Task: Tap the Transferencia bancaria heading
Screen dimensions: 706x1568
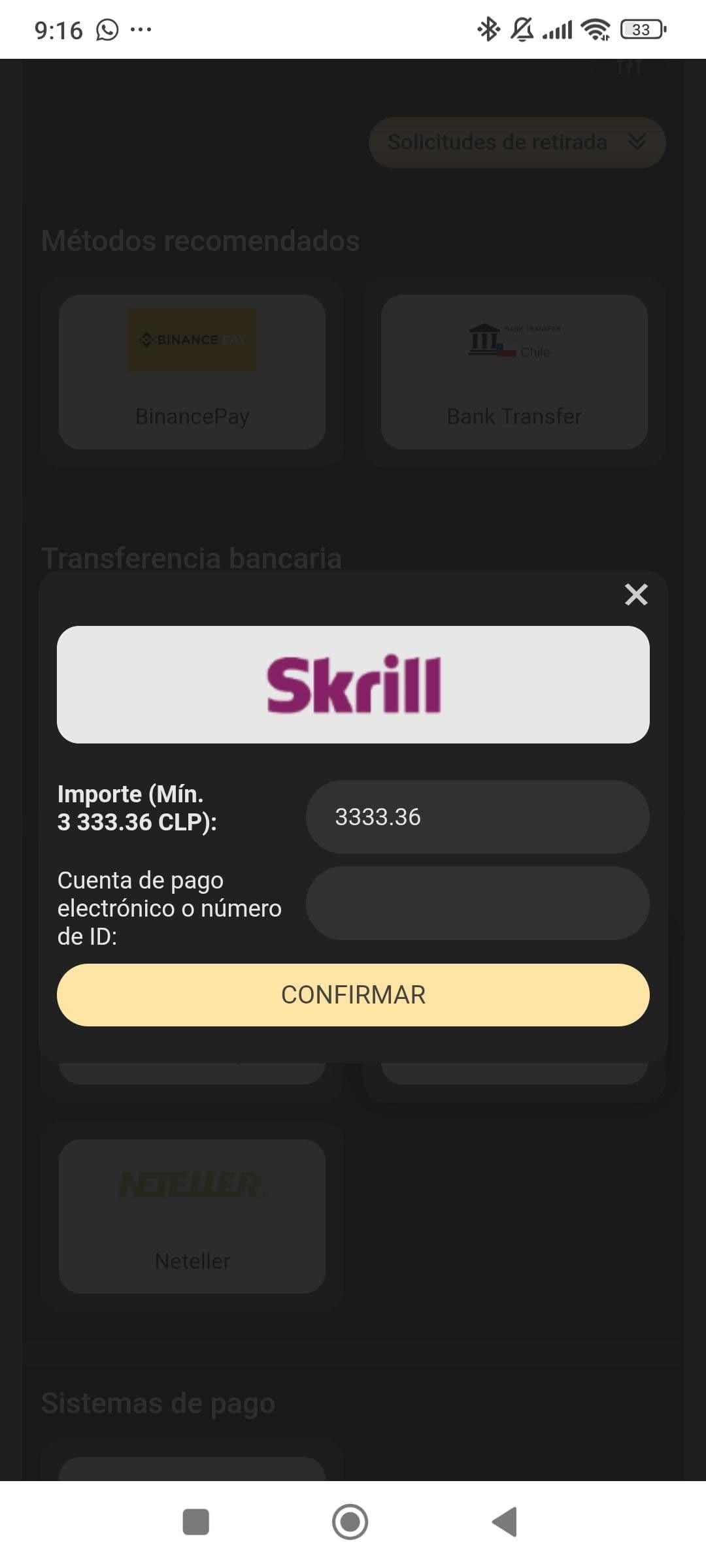Action: [192, 558]
